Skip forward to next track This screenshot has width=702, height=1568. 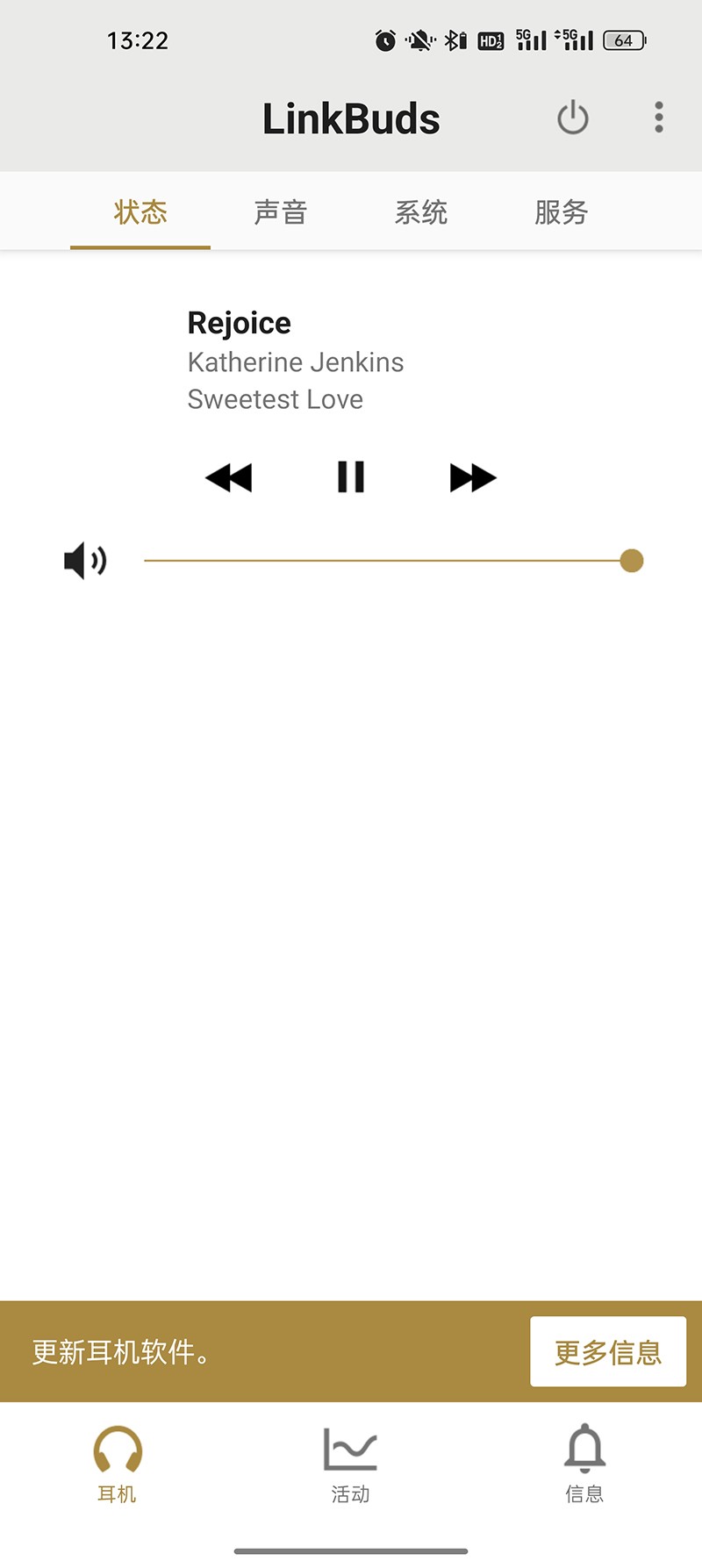coord(473,478)
